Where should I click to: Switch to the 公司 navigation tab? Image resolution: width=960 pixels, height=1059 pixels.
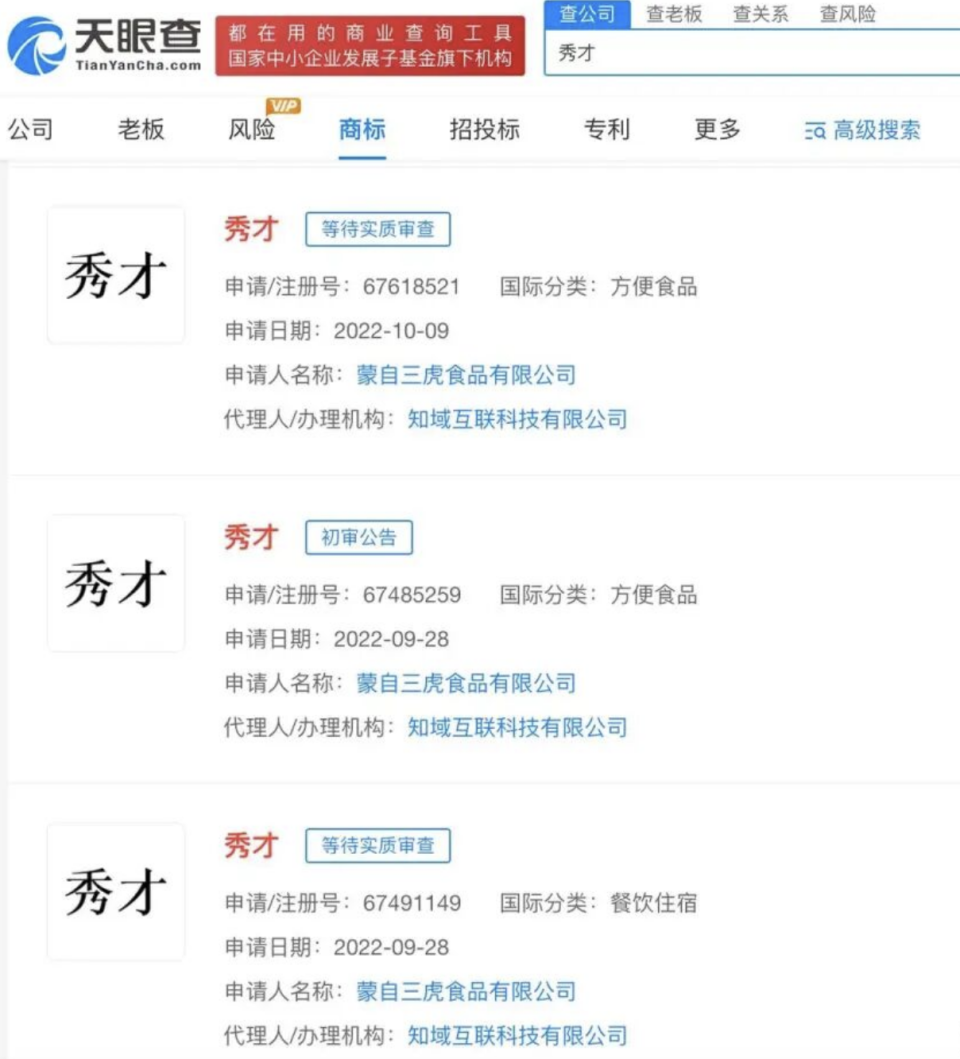pos(30,131)
